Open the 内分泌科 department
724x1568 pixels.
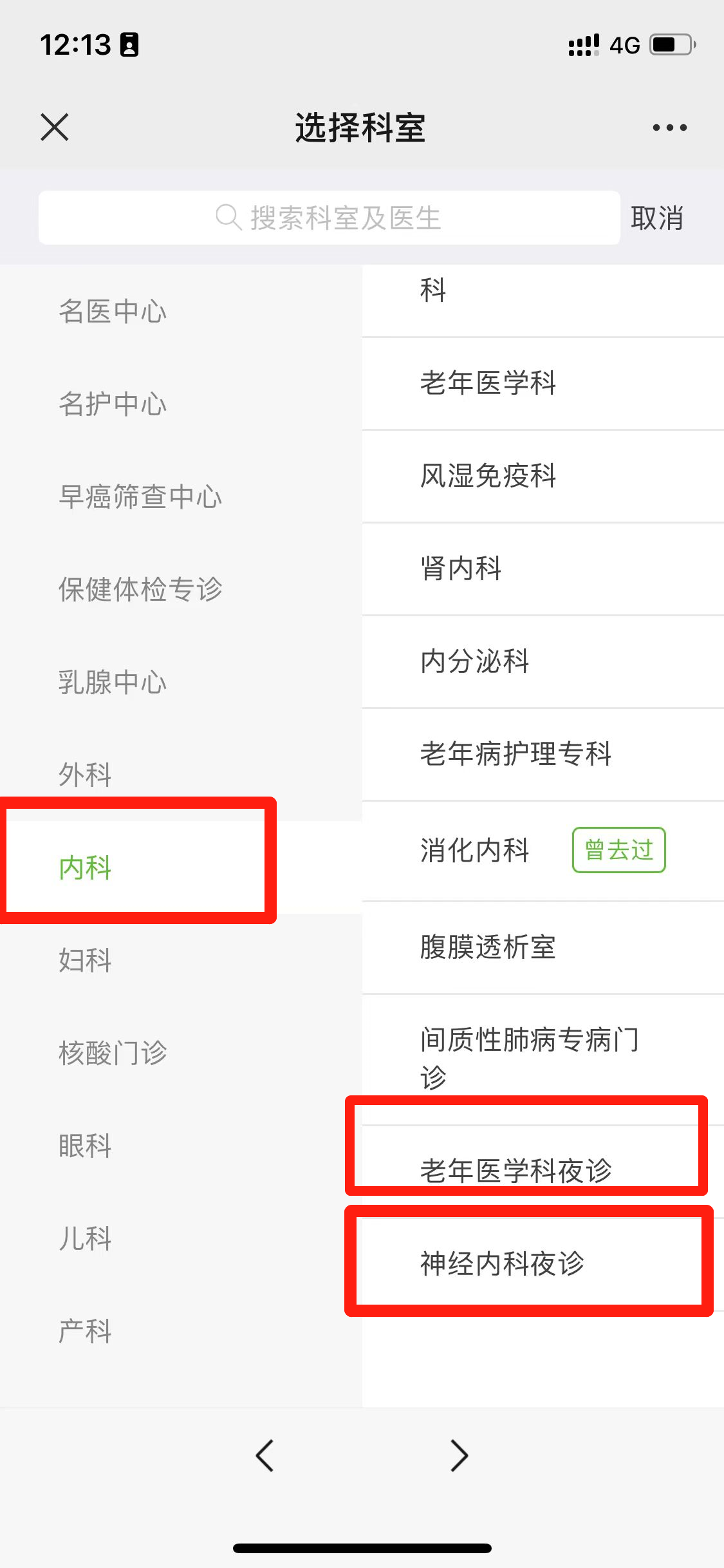pyautogui.click(x=543, y=661)
